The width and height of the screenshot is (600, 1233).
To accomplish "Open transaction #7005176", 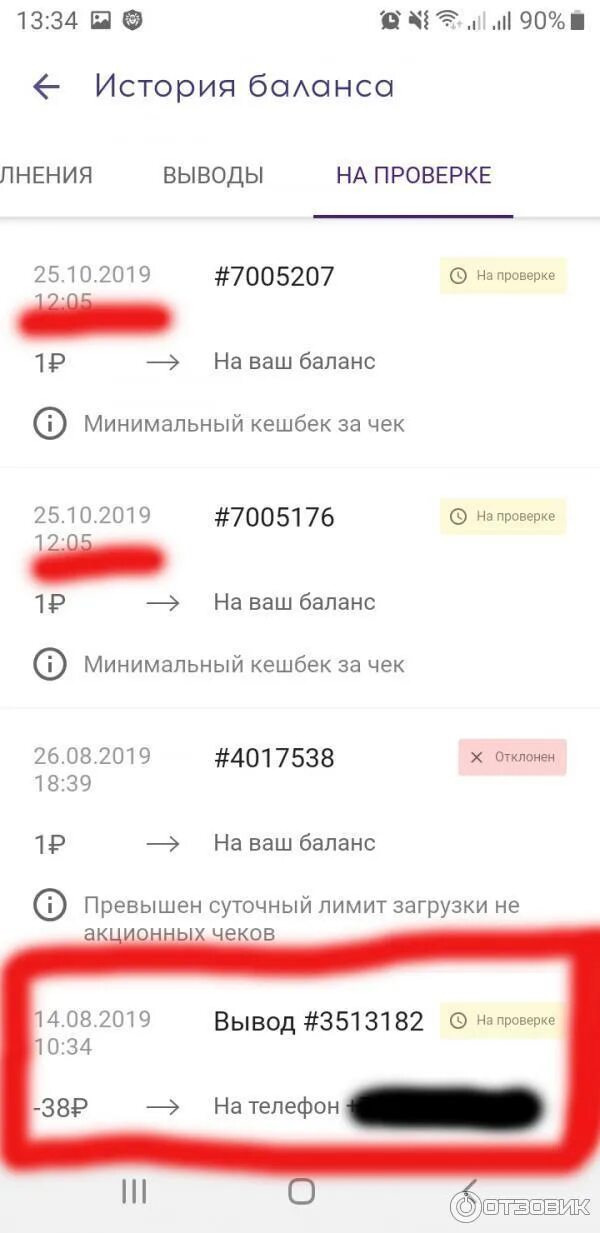I will pyautogui.click(x=300, y=588).
